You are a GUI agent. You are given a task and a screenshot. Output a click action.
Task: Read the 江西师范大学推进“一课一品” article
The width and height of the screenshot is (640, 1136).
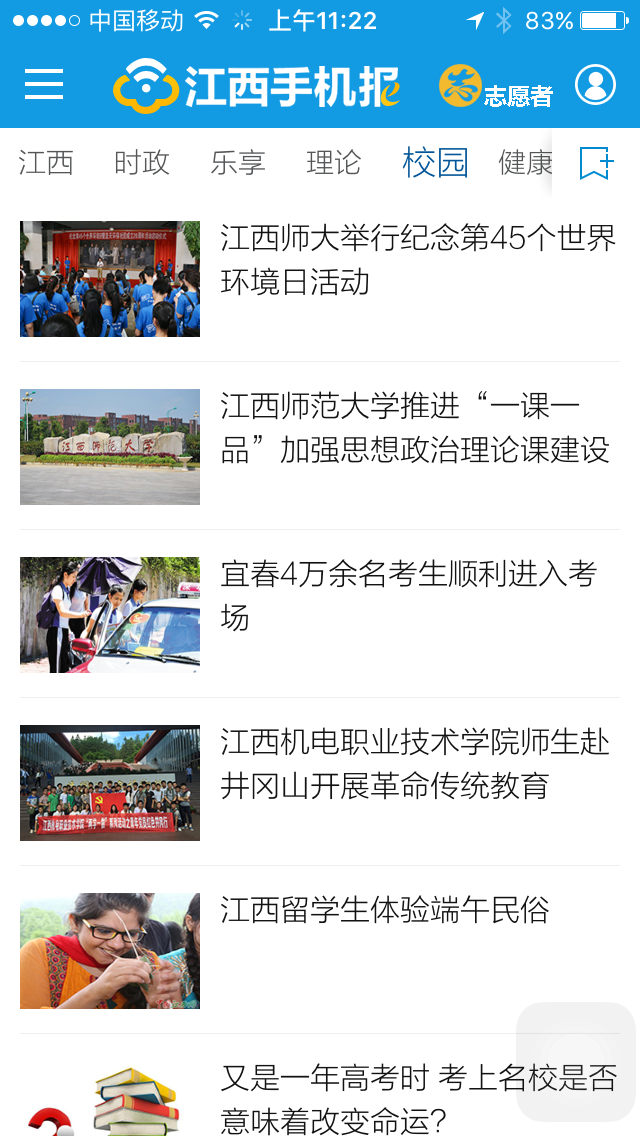coord(415,428)
